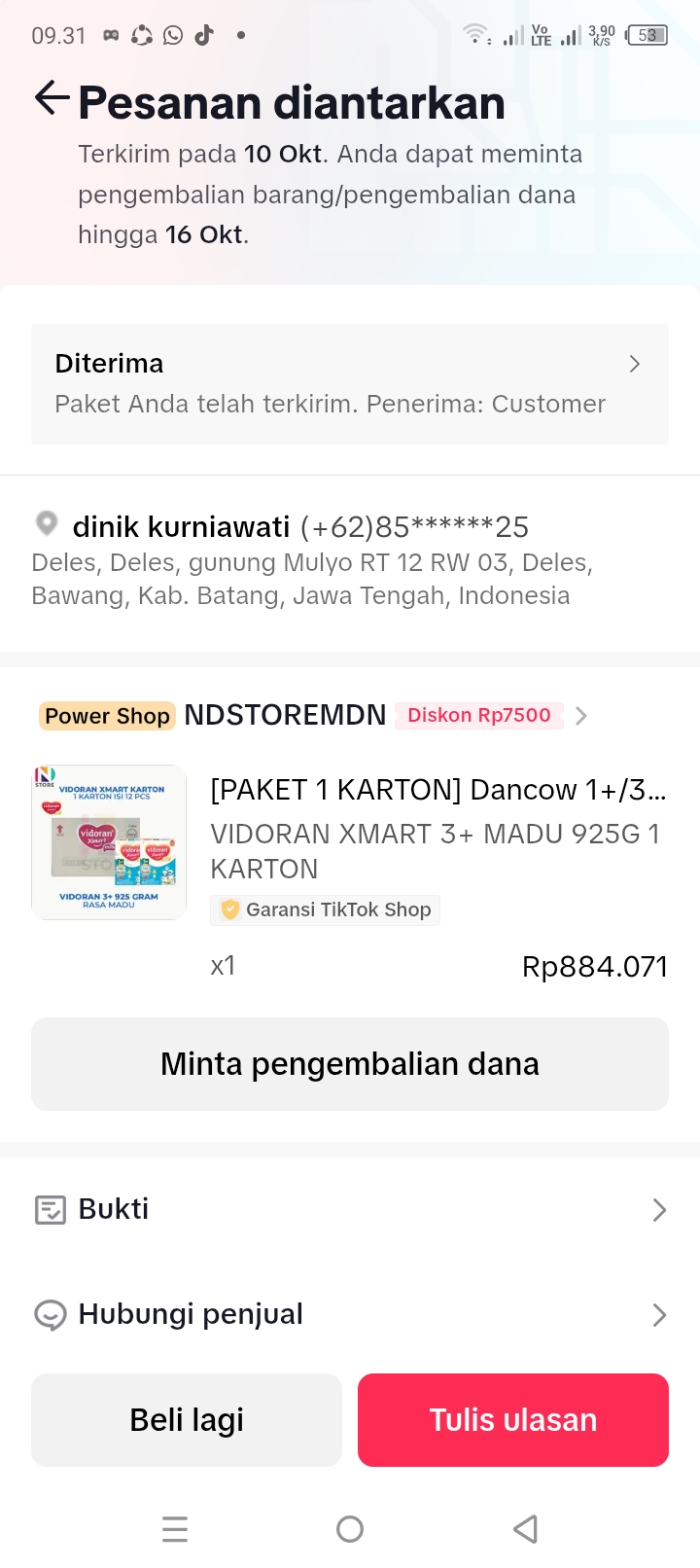Select Hubungi penjual to contact seller

(350, 1315)
